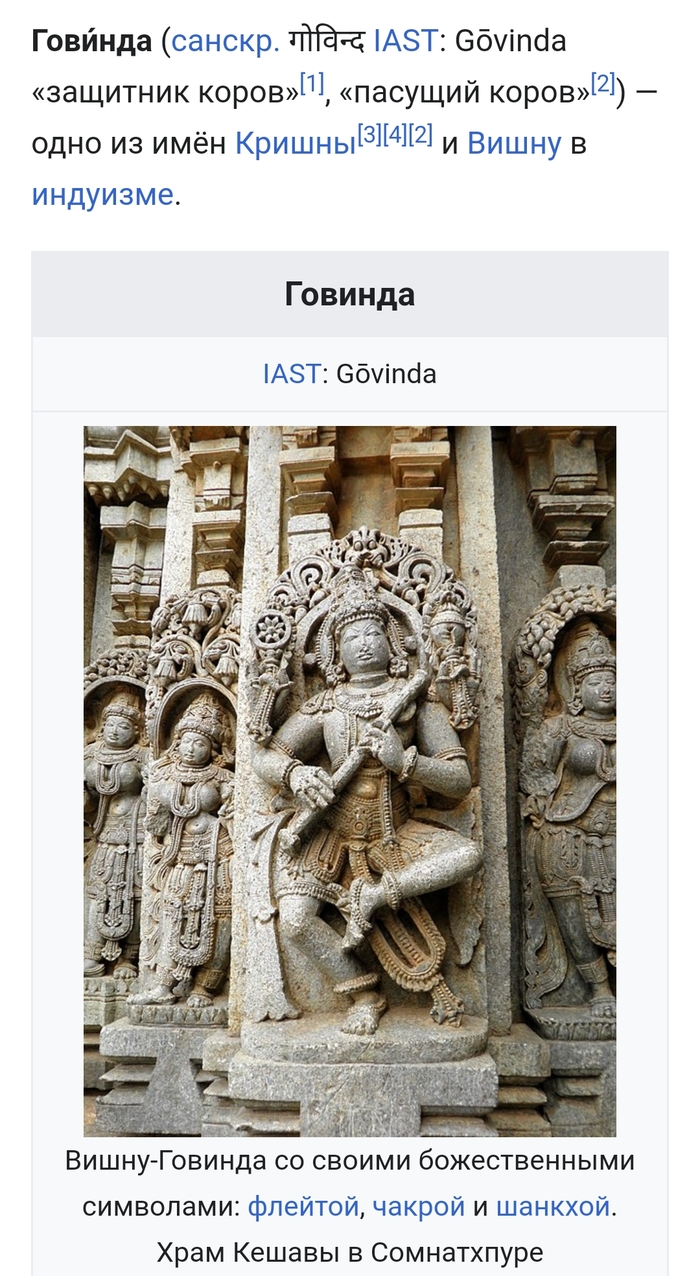This screenshot has width=700, height=1276.
Task: Open the индуизме link
Action: coord(102,194)
